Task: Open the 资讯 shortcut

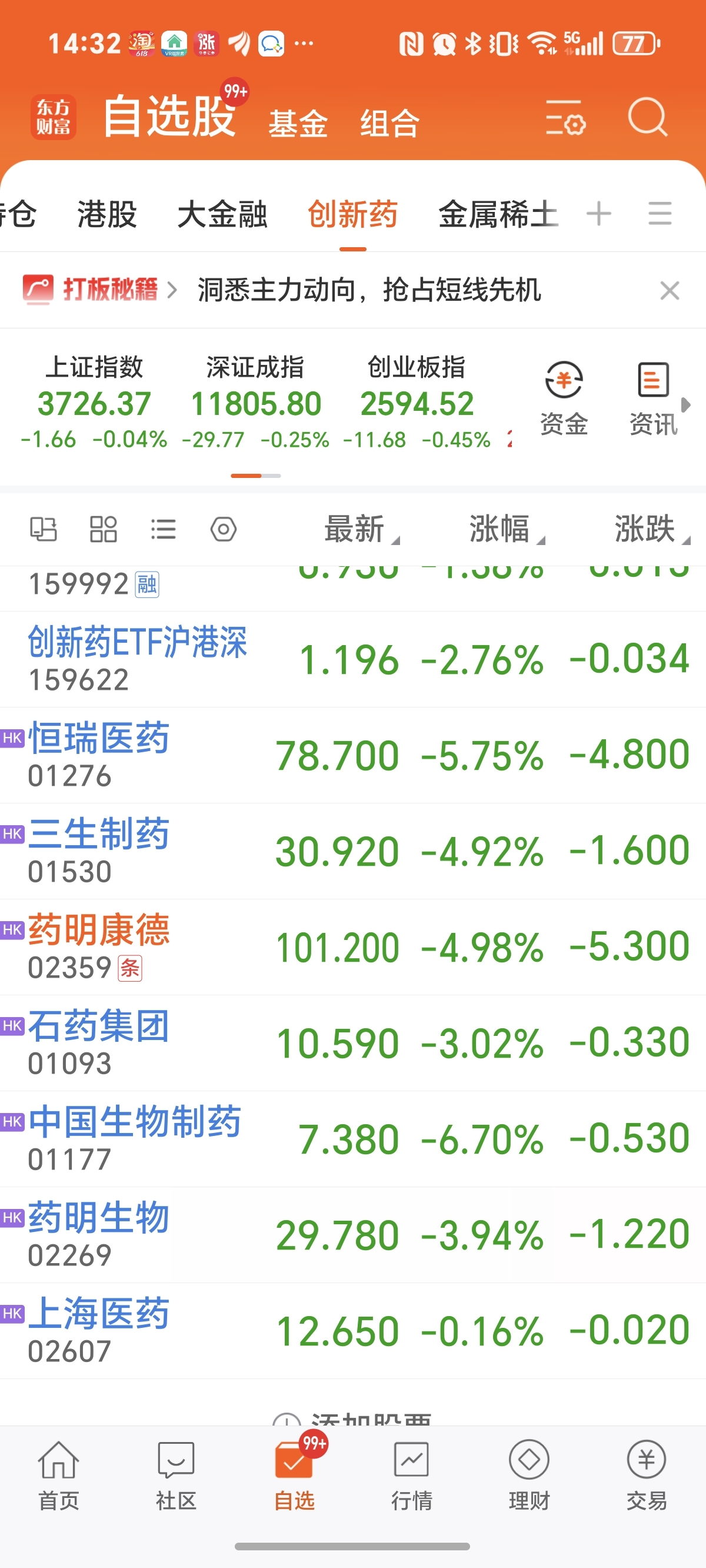Action: [x=653, y=398]
